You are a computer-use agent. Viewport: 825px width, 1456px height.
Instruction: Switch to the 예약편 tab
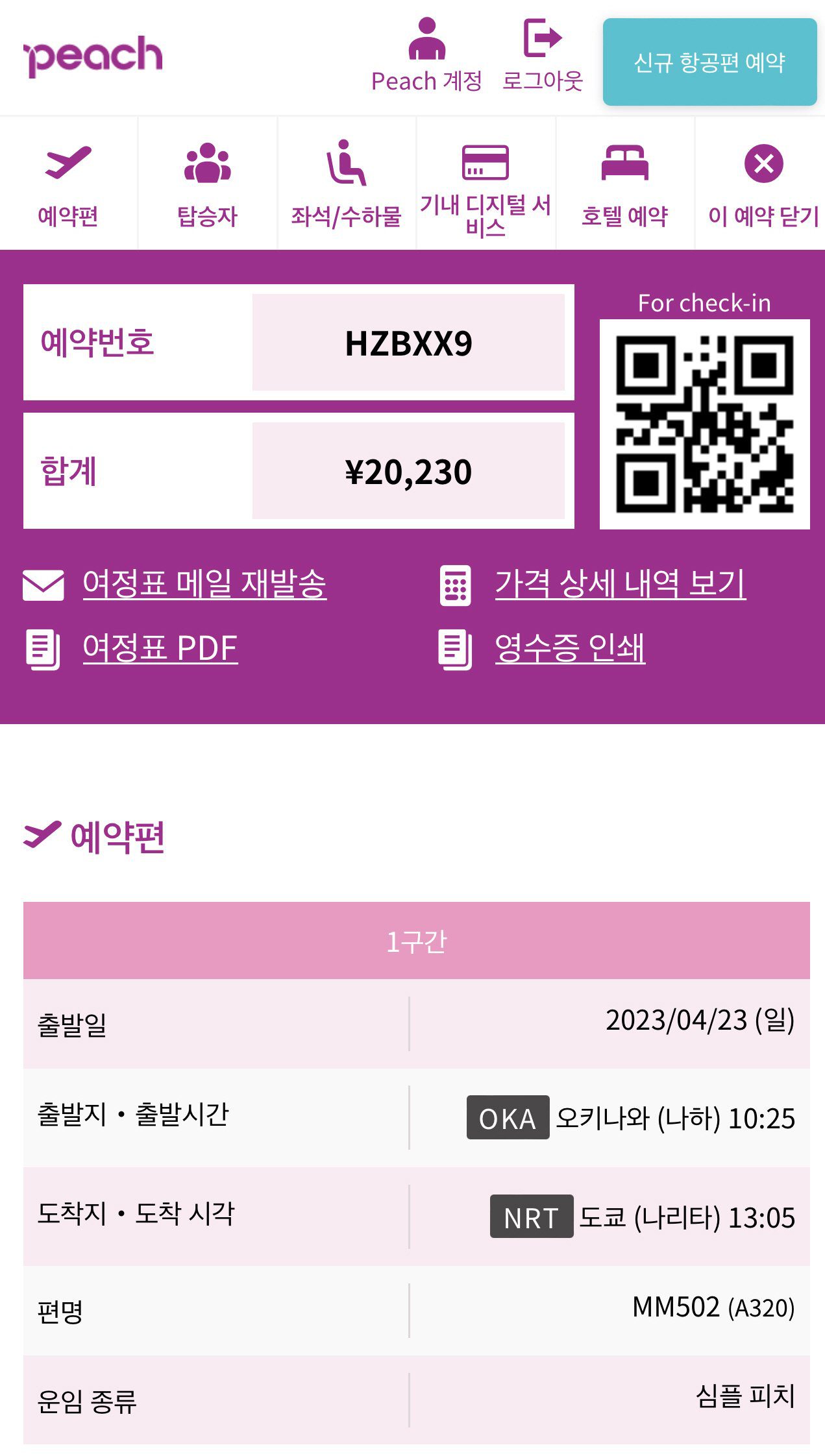point(68,185)
